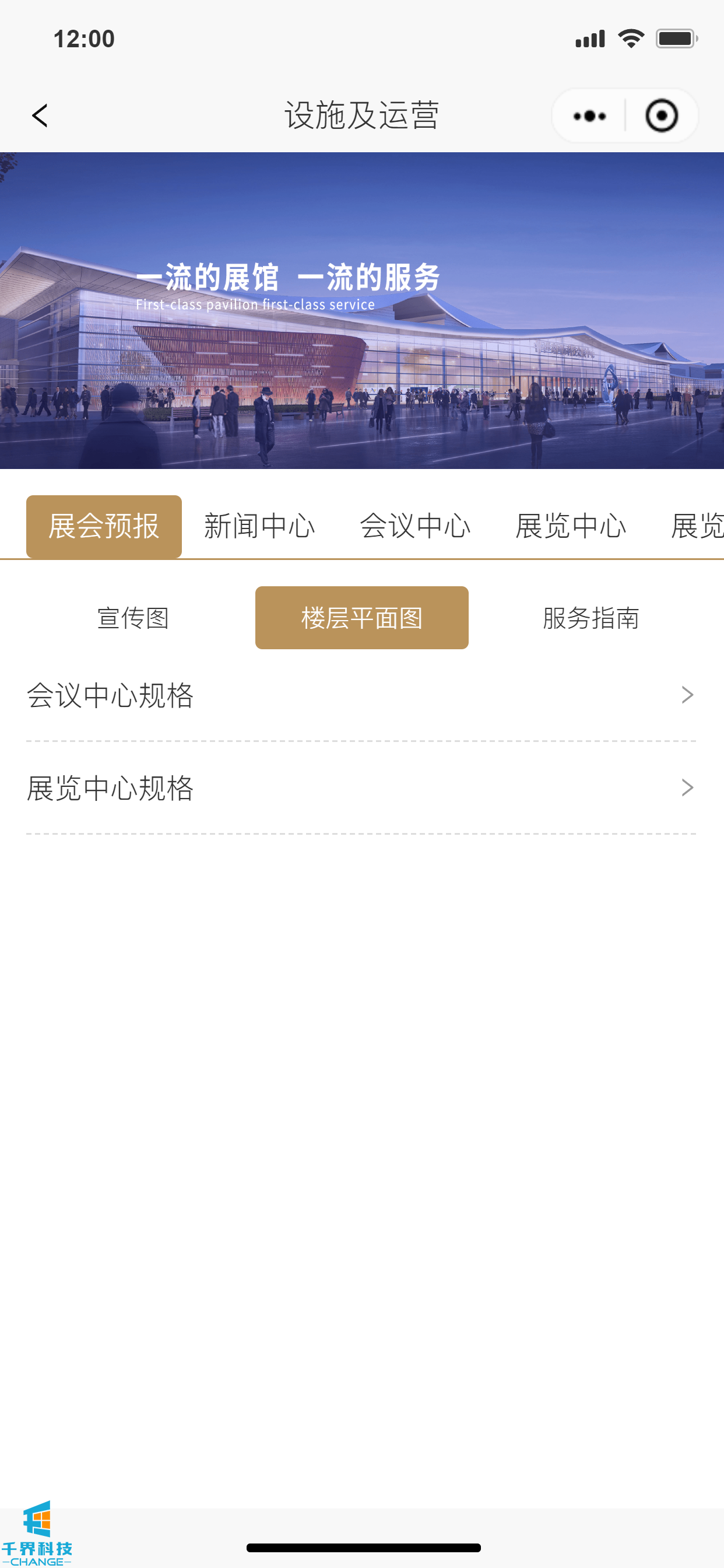Switch to the 新闻中心 tab
724x1568 pixels.
point(259,526)
